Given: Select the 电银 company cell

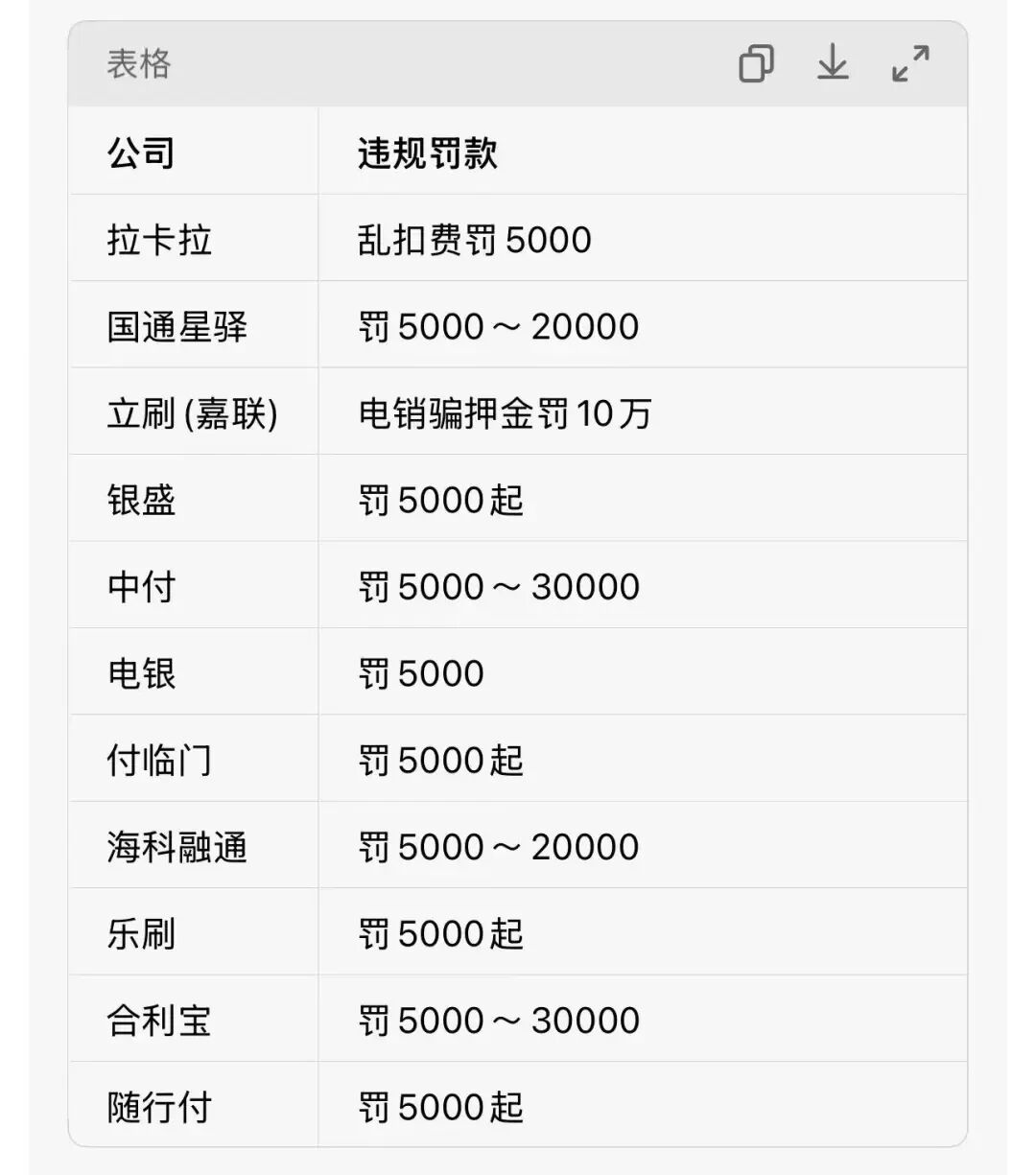Looking at the screenshot, I should click(x=140, y=672).
